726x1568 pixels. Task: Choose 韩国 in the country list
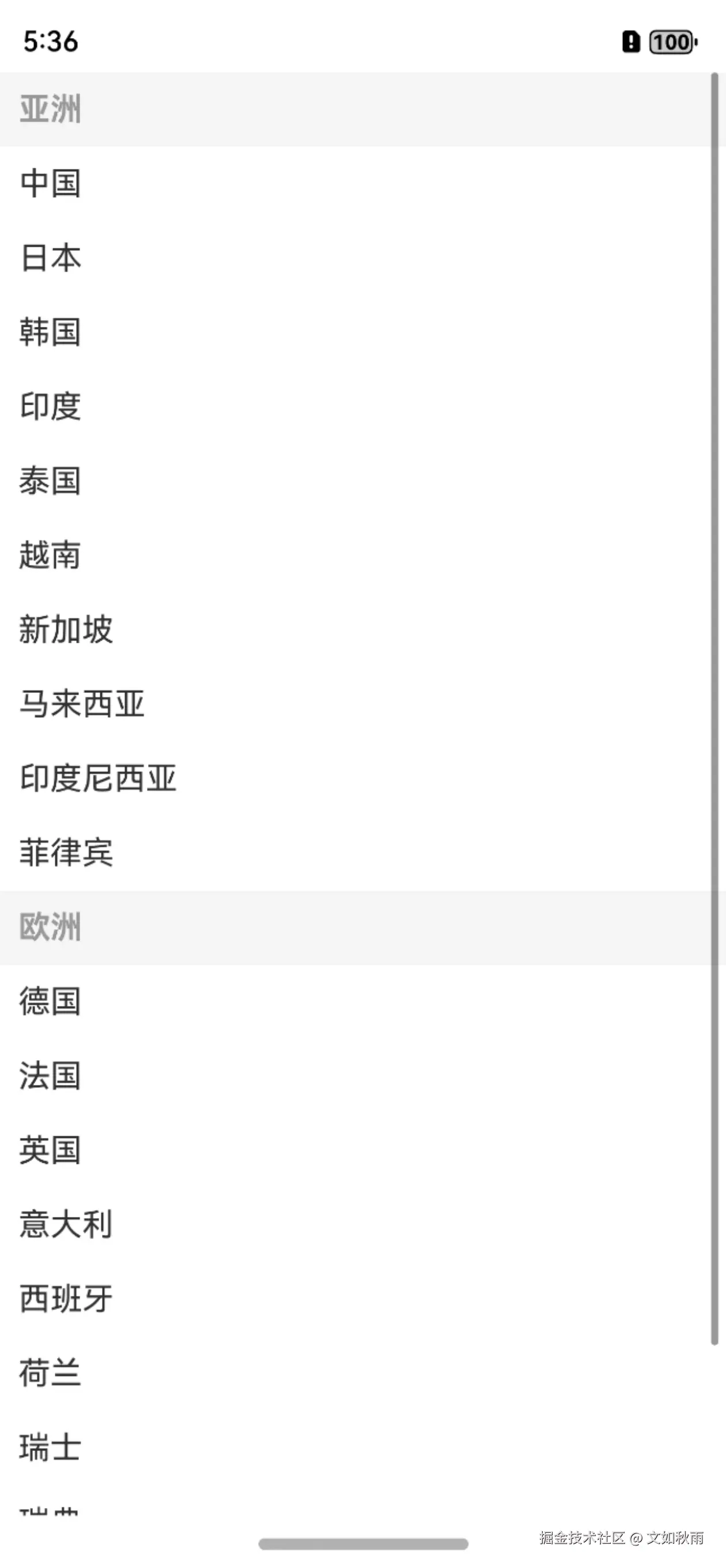click(x=50, y=331)
